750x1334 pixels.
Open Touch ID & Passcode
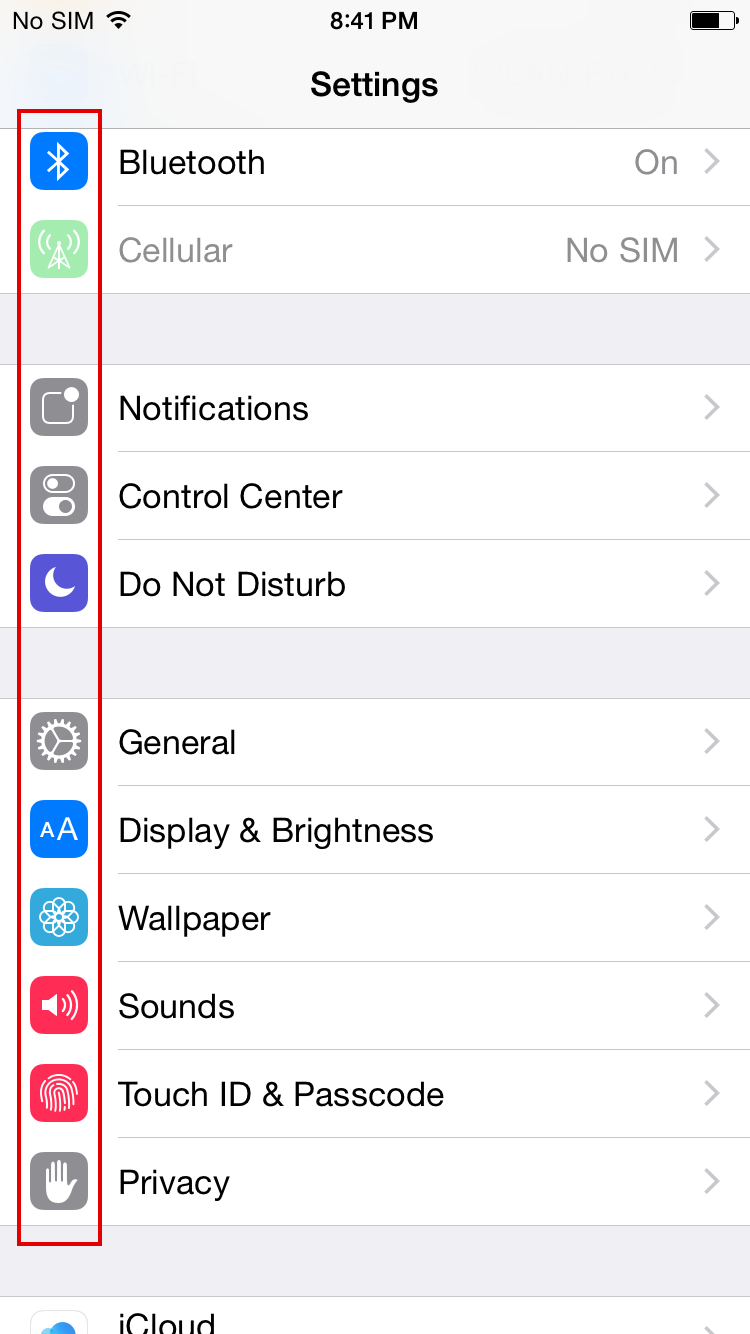click(x=375, y=1094)
